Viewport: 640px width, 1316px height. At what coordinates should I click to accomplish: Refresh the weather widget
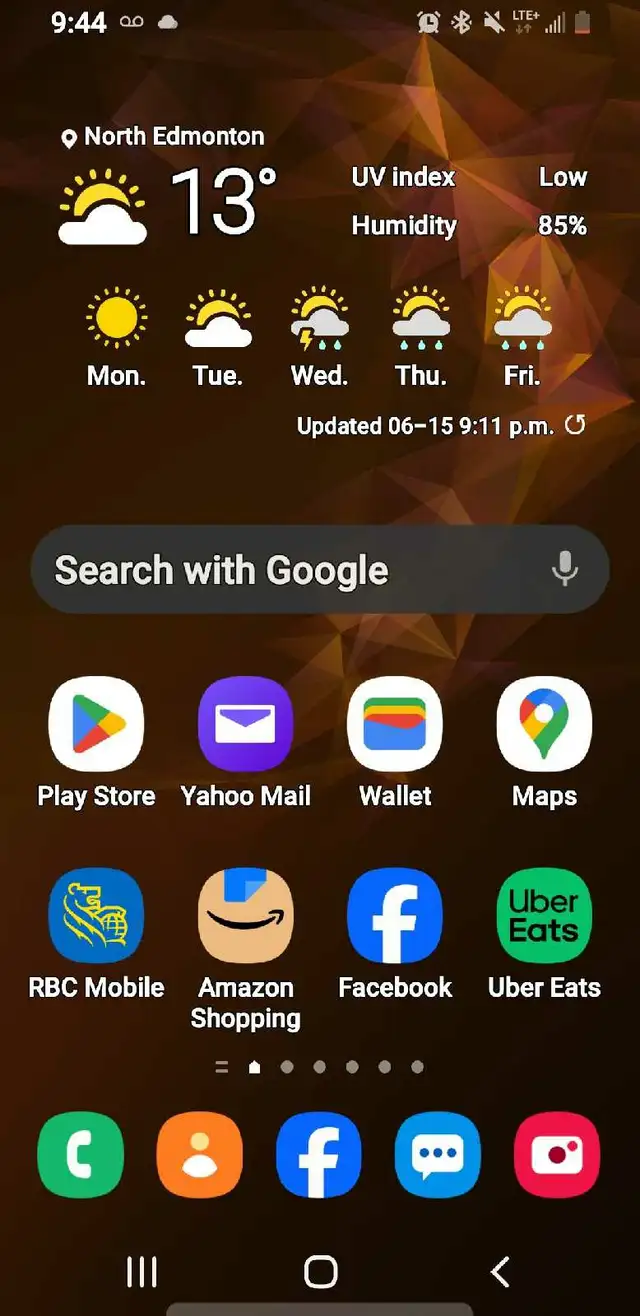coord(575,425)
